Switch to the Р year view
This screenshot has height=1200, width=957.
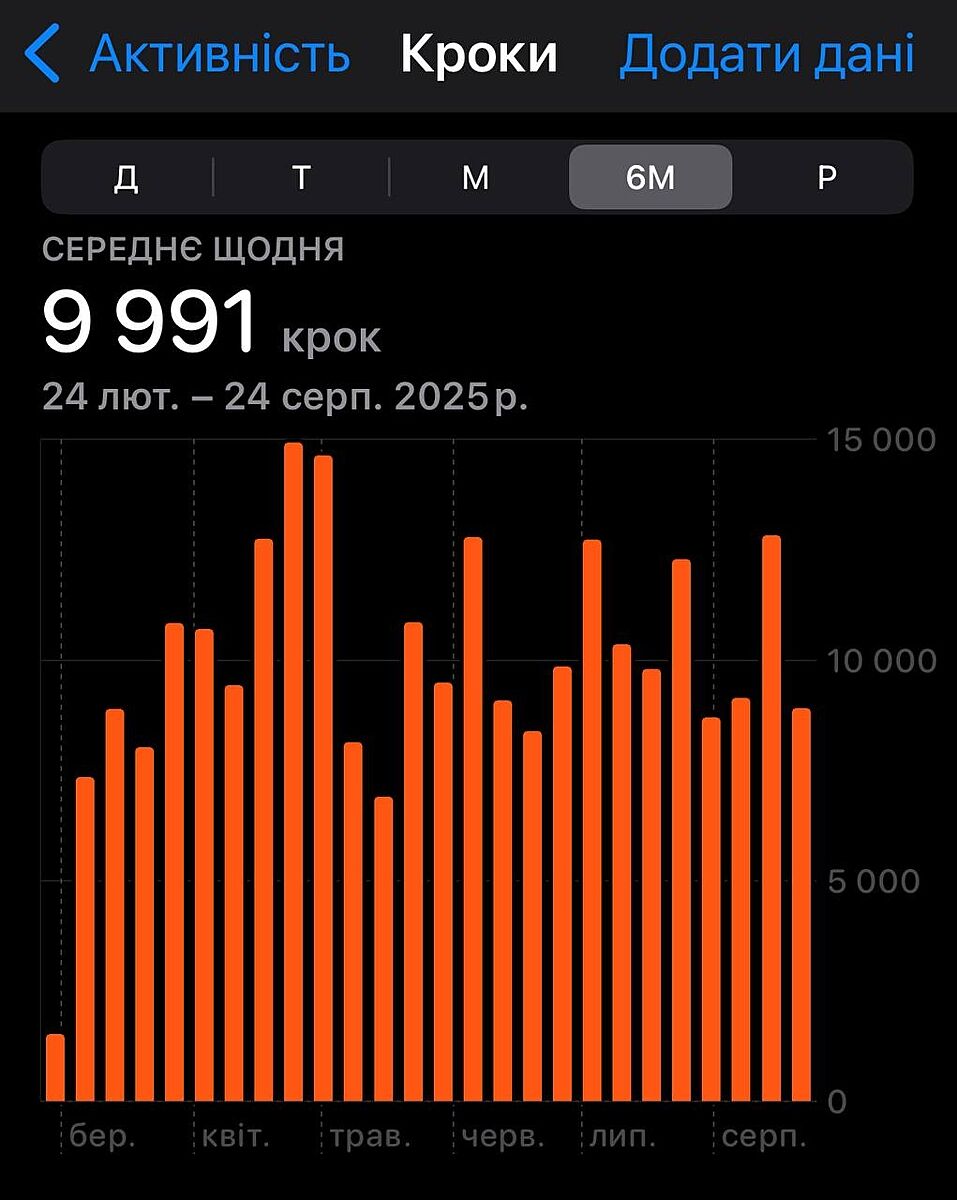(x=826, y=178)
